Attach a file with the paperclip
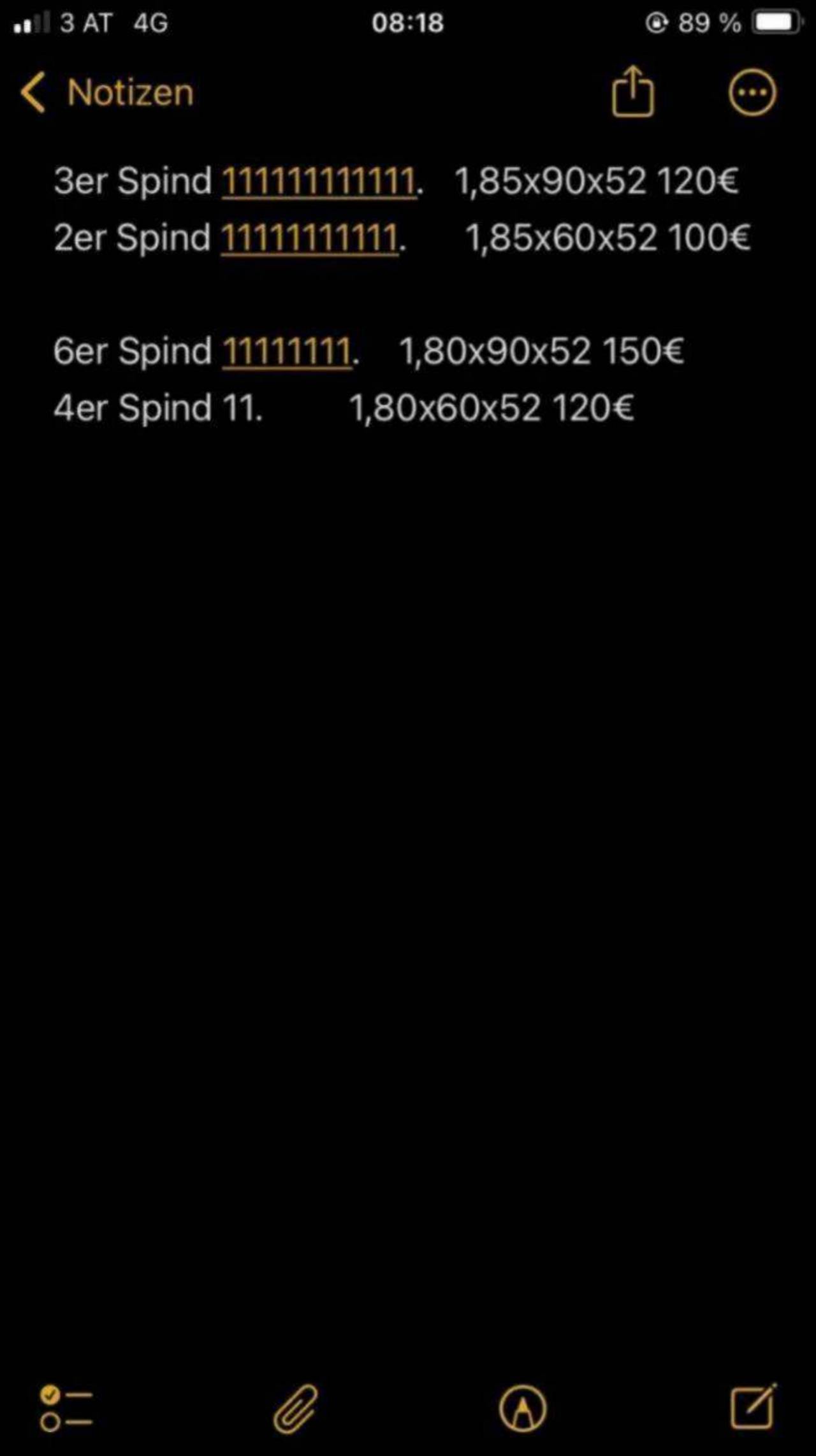 (296, 1409)
